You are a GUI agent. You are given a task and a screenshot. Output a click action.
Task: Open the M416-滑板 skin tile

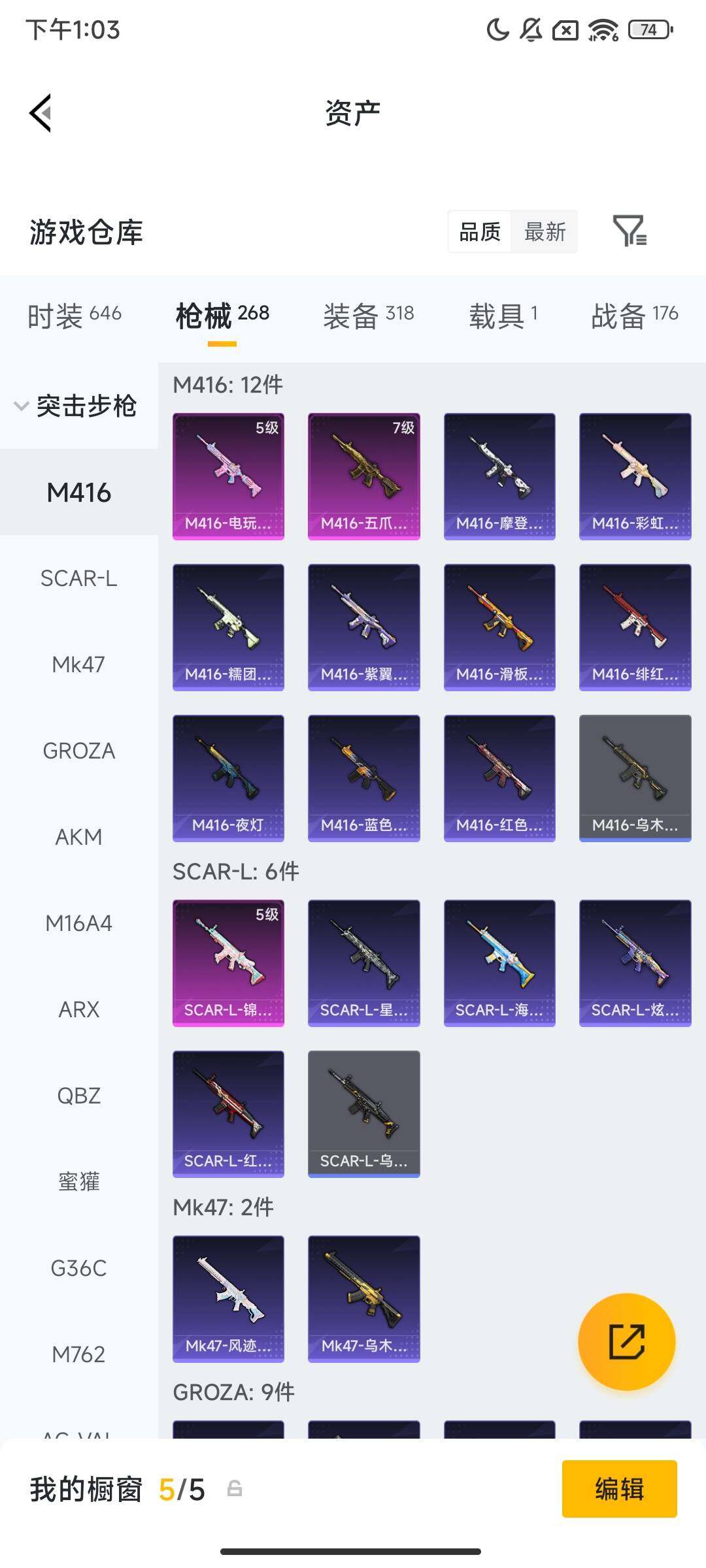(499, 627)
